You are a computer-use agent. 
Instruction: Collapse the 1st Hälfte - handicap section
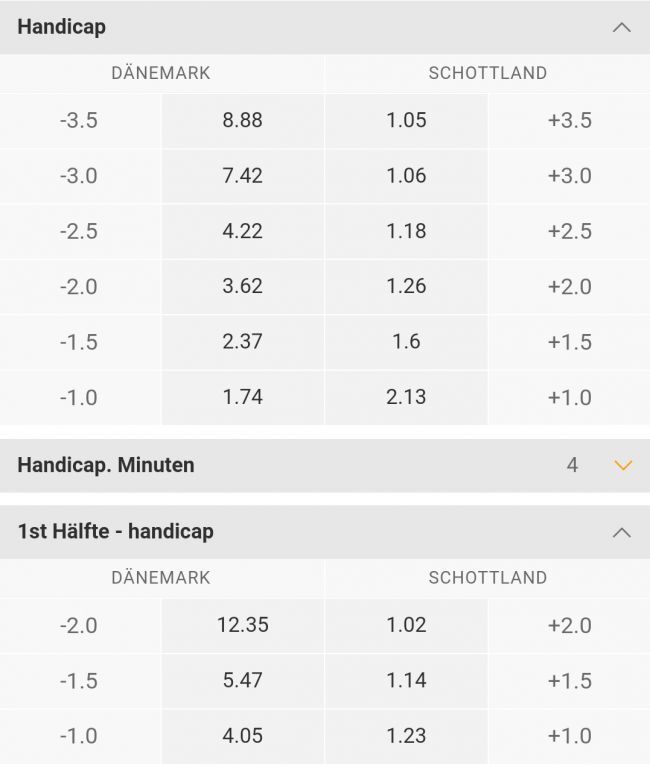coord(621,532)
